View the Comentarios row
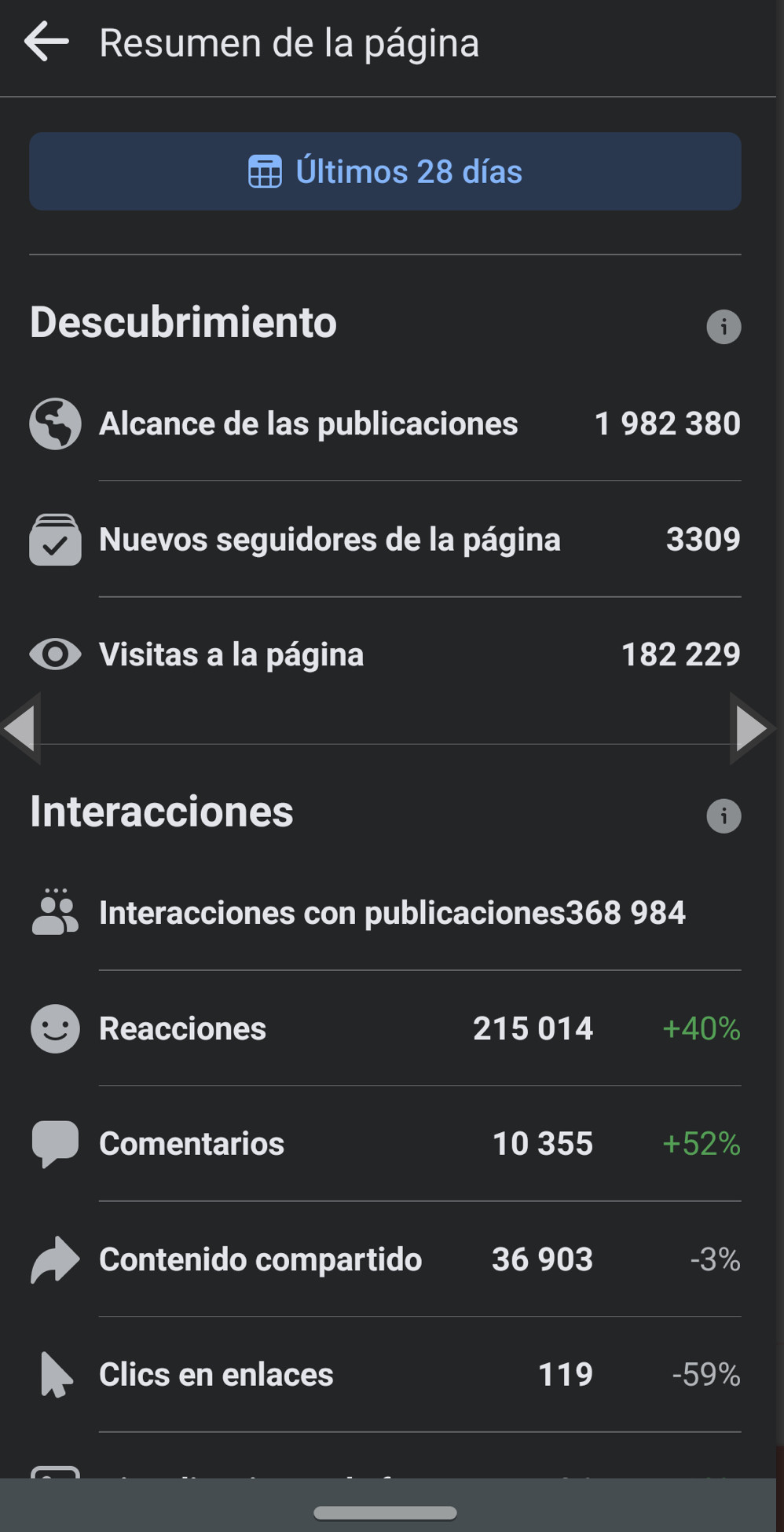 pyautogui.click(x=385, y=1144)
